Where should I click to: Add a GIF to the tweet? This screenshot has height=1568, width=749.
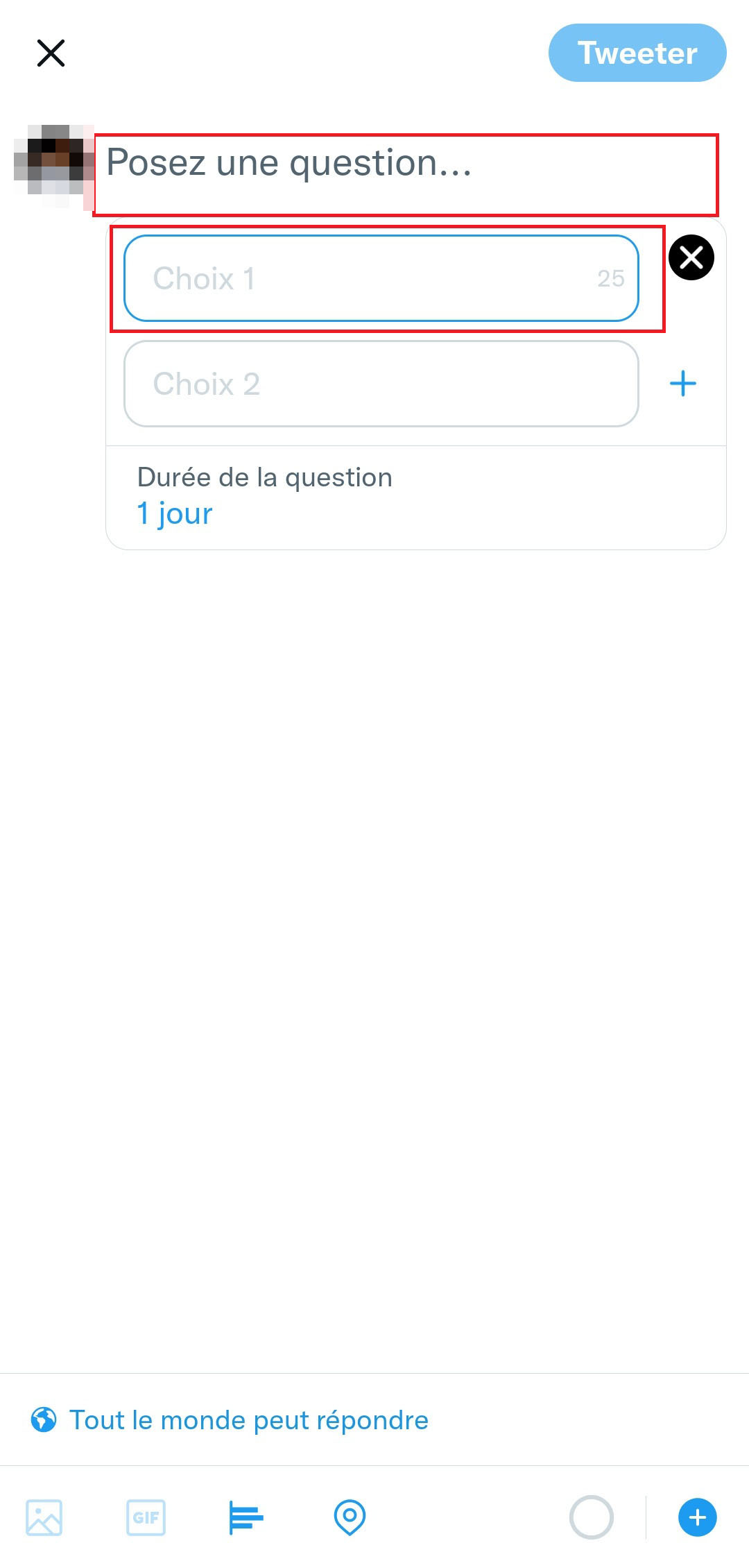[146, 1517]
